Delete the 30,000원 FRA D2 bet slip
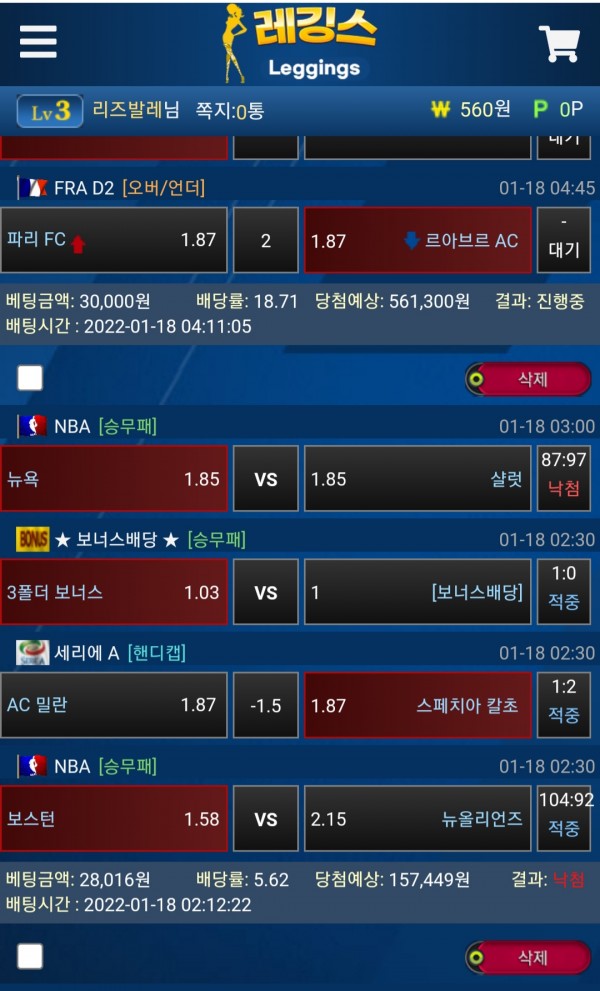Viewport: 600px width, 991px height. tap(528, 379)
